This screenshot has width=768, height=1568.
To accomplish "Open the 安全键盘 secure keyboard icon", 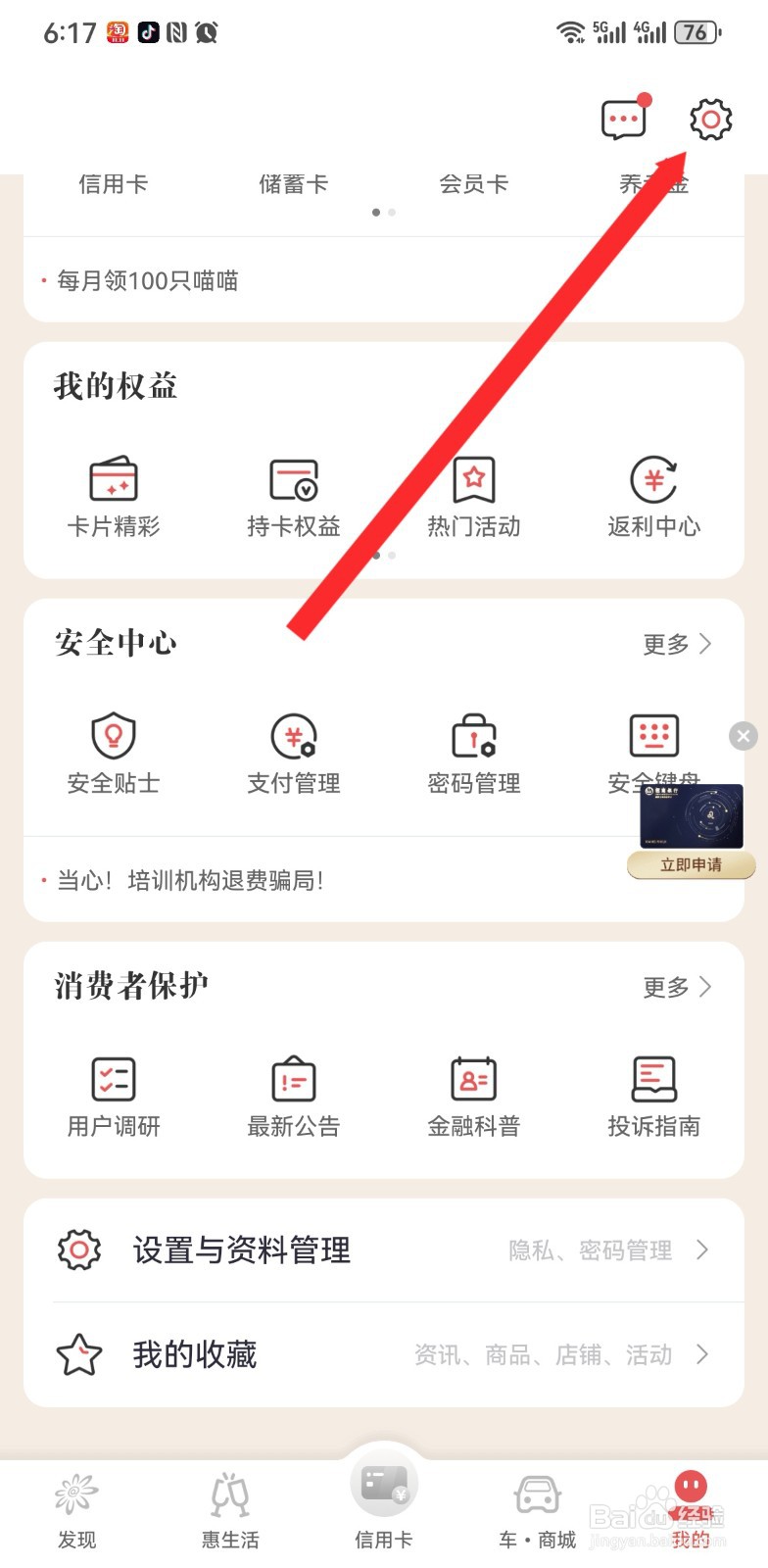I will click(x=653, y=745).
